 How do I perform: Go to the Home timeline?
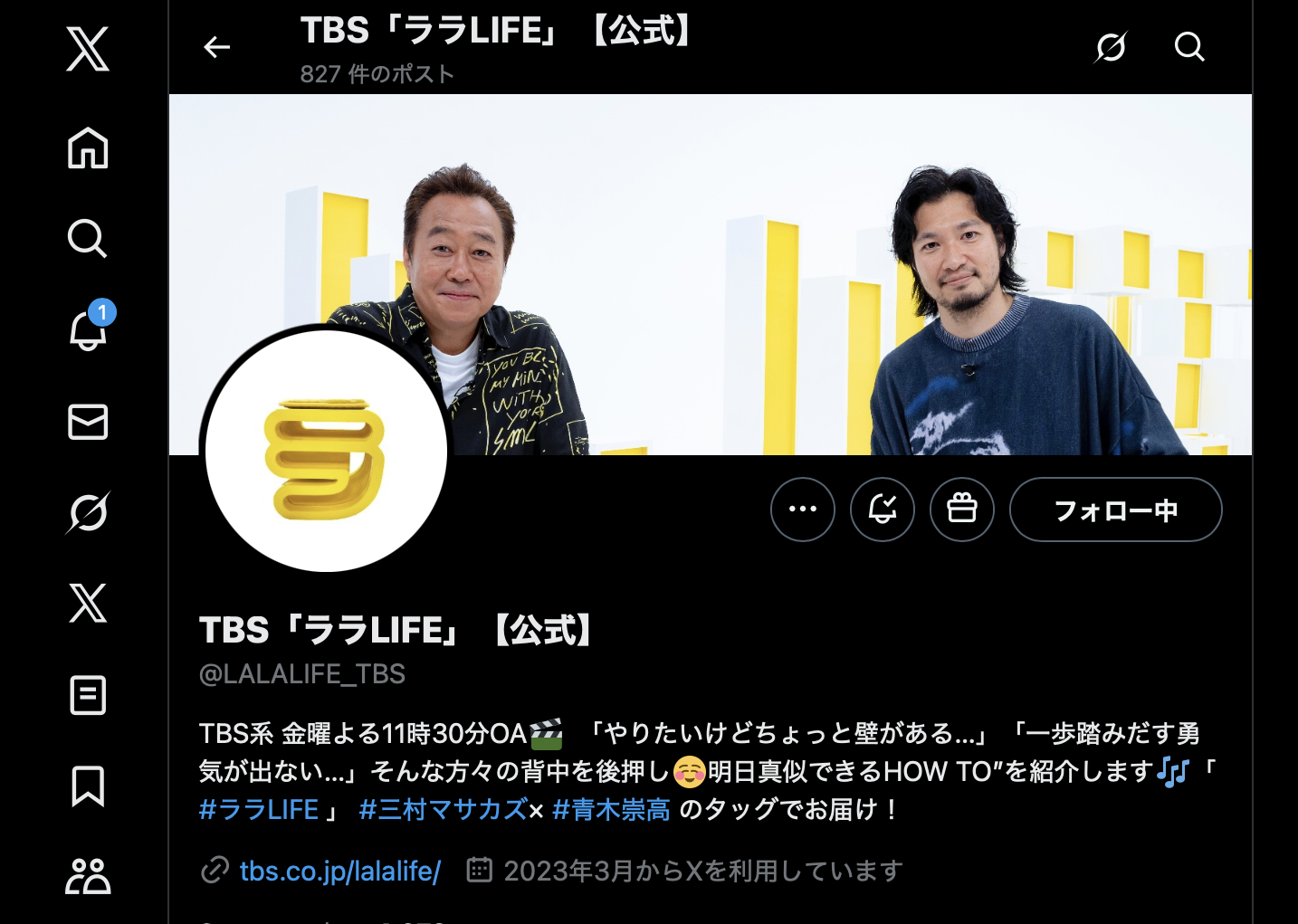click(88, 148)
